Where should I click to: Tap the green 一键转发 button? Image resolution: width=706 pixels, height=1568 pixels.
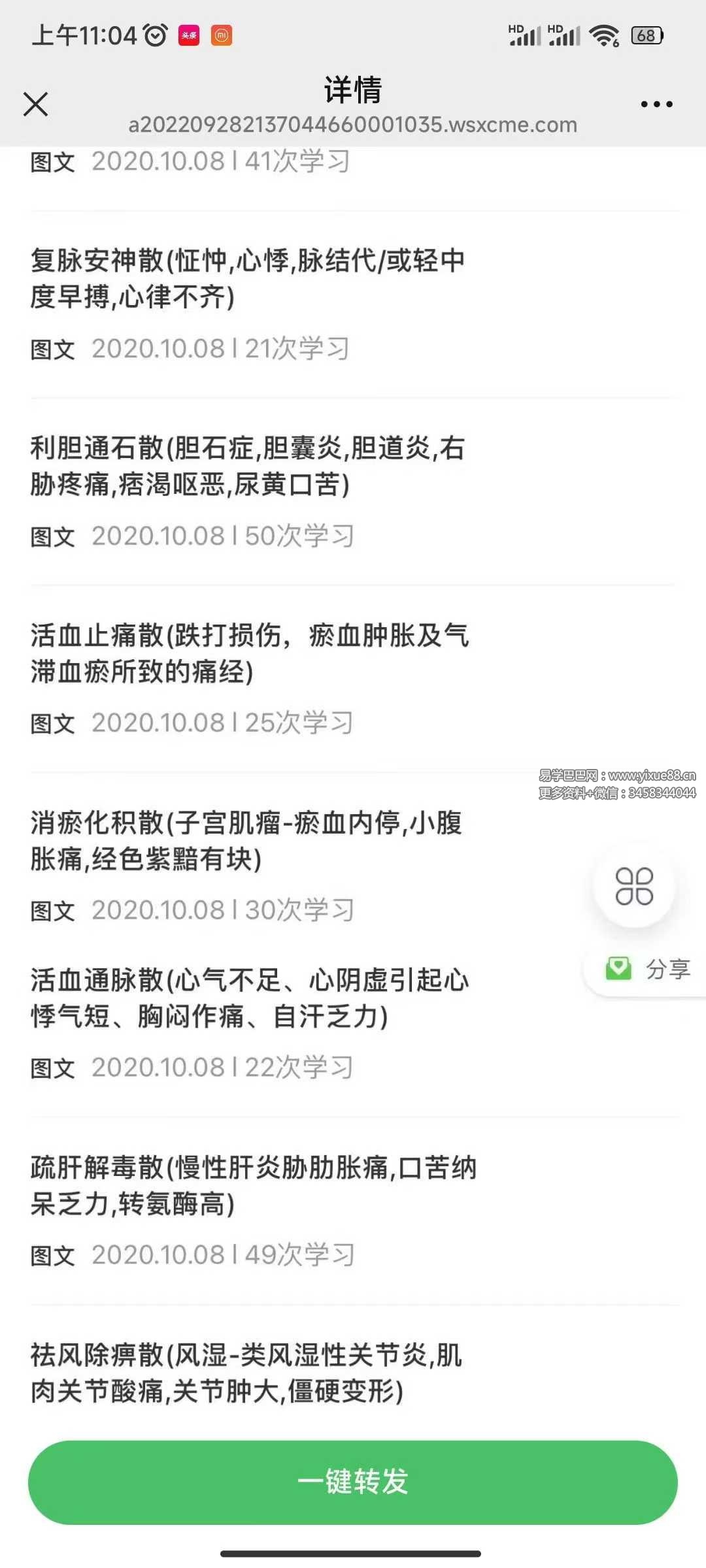click(353, 1482)
